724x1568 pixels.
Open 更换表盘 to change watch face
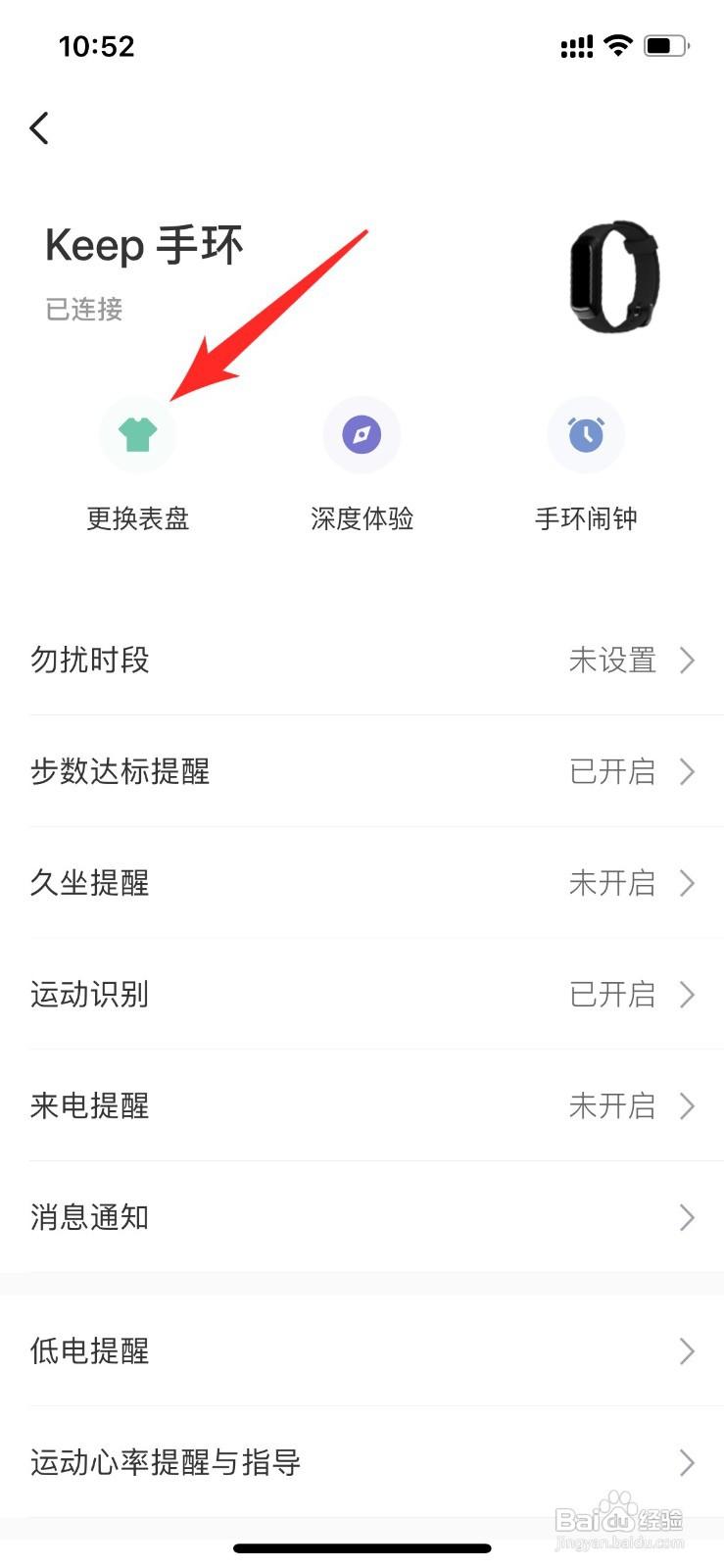[x=138, y=434]
